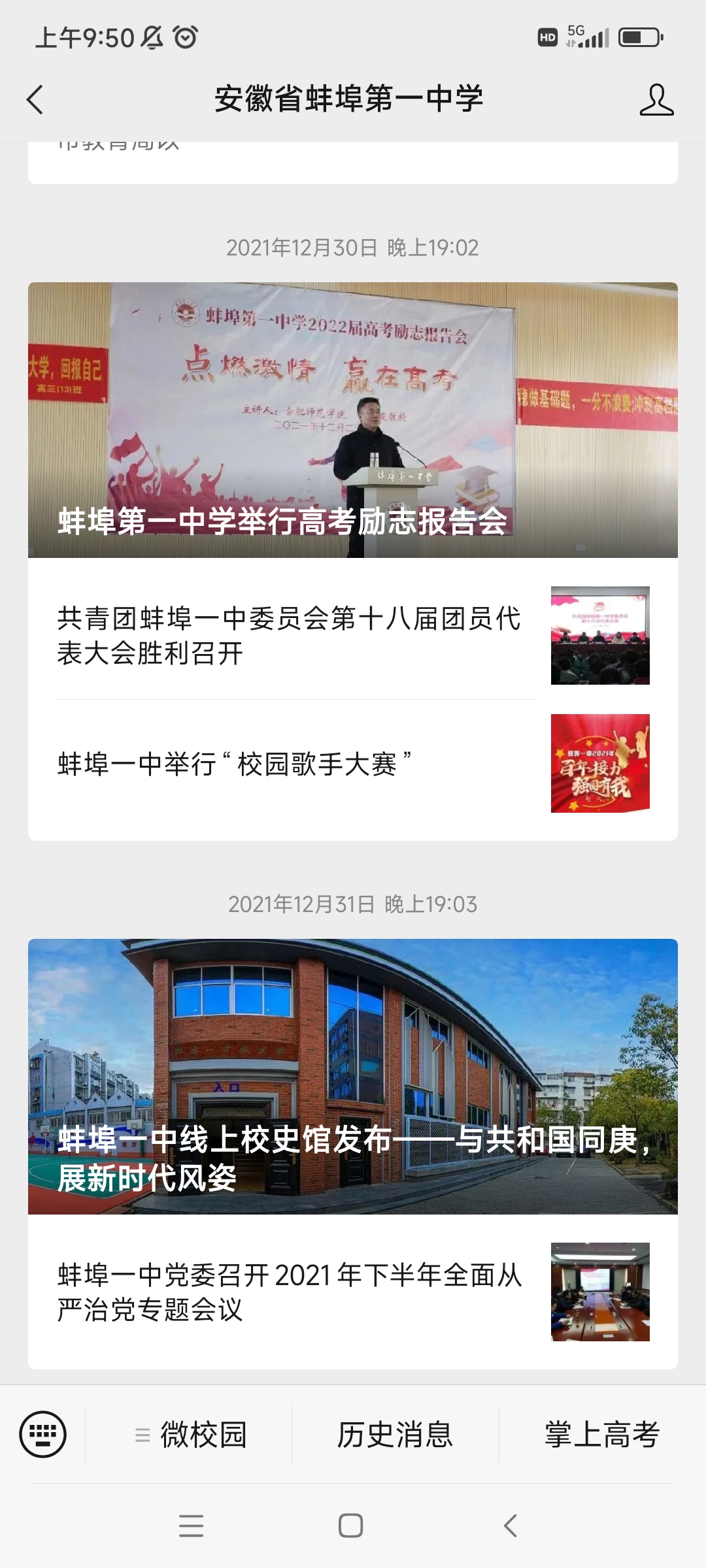This screenshot has width=706, height=1568.
Task: Tap the system home button
Action: coord(351,1526)
